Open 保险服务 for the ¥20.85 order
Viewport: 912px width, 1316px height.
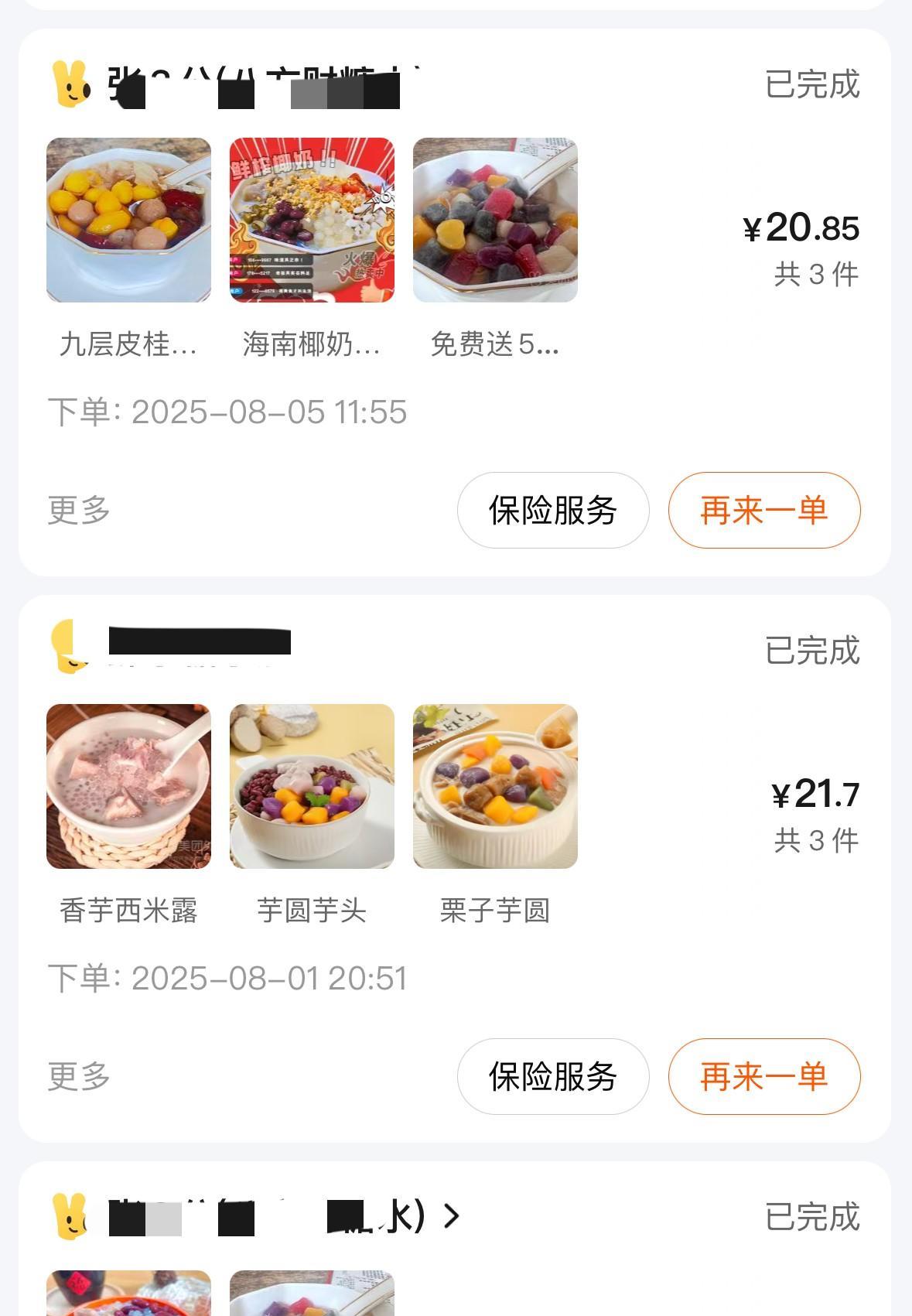pos(552,511)
